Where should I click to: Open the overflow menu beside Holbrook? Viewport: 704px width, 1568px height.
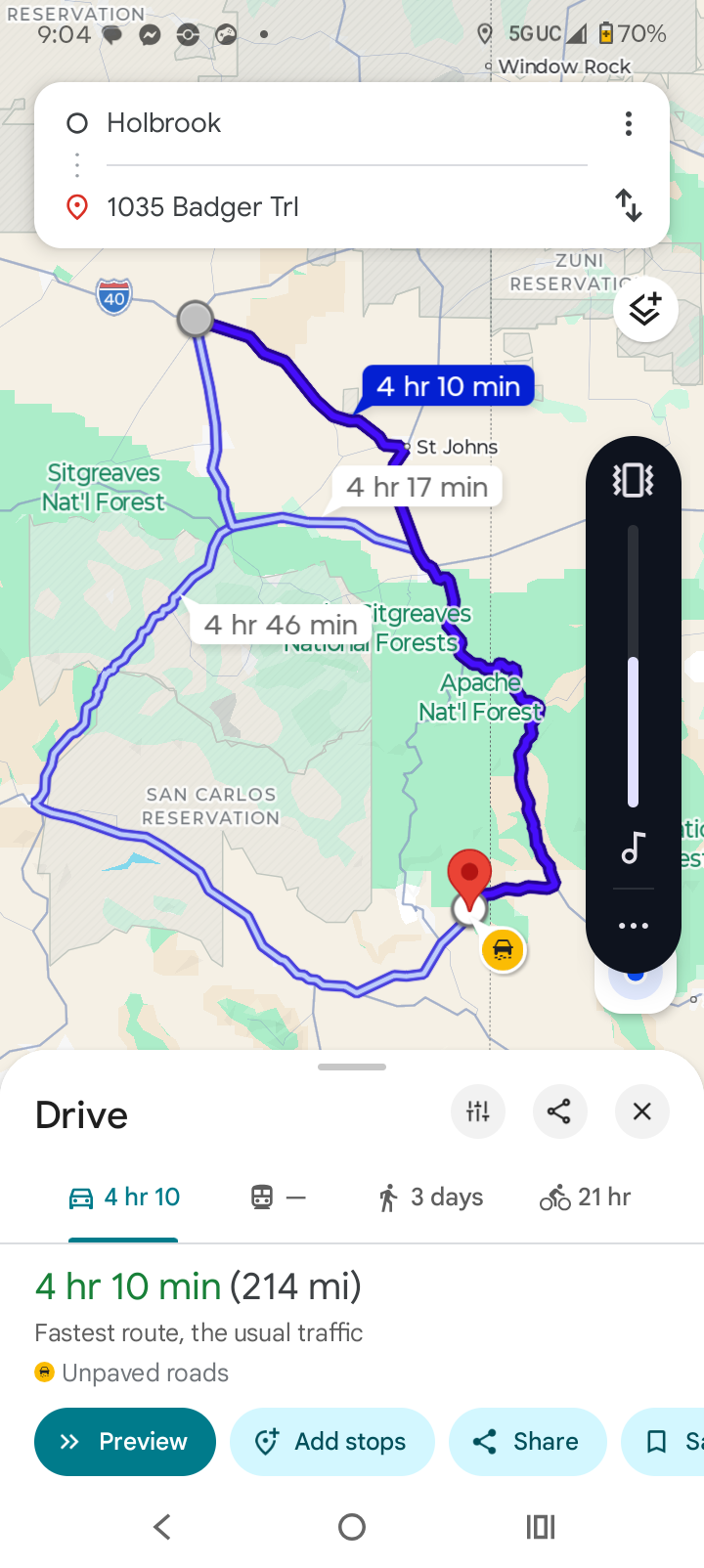point(629,123)
